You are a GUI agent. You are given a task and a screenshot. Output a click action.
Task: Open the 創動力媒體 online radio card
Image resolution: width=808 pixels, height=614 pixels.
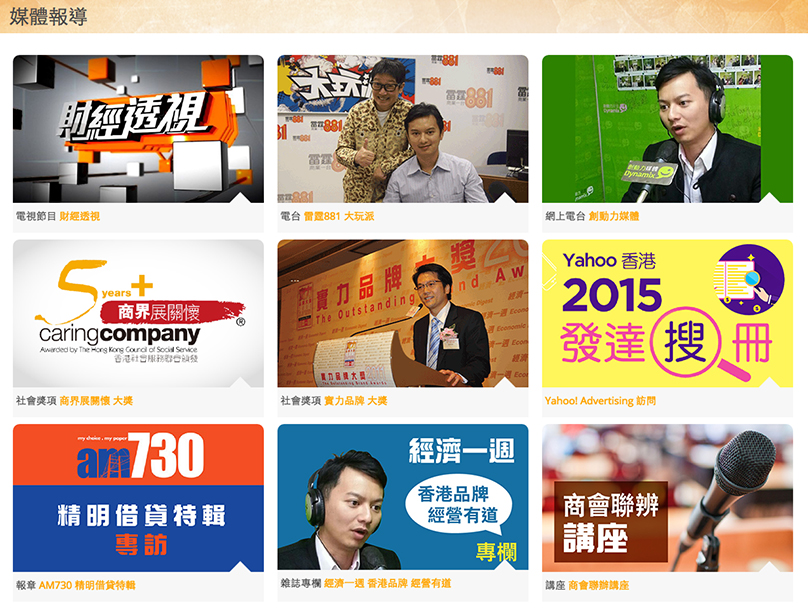[x=667, y=129]
